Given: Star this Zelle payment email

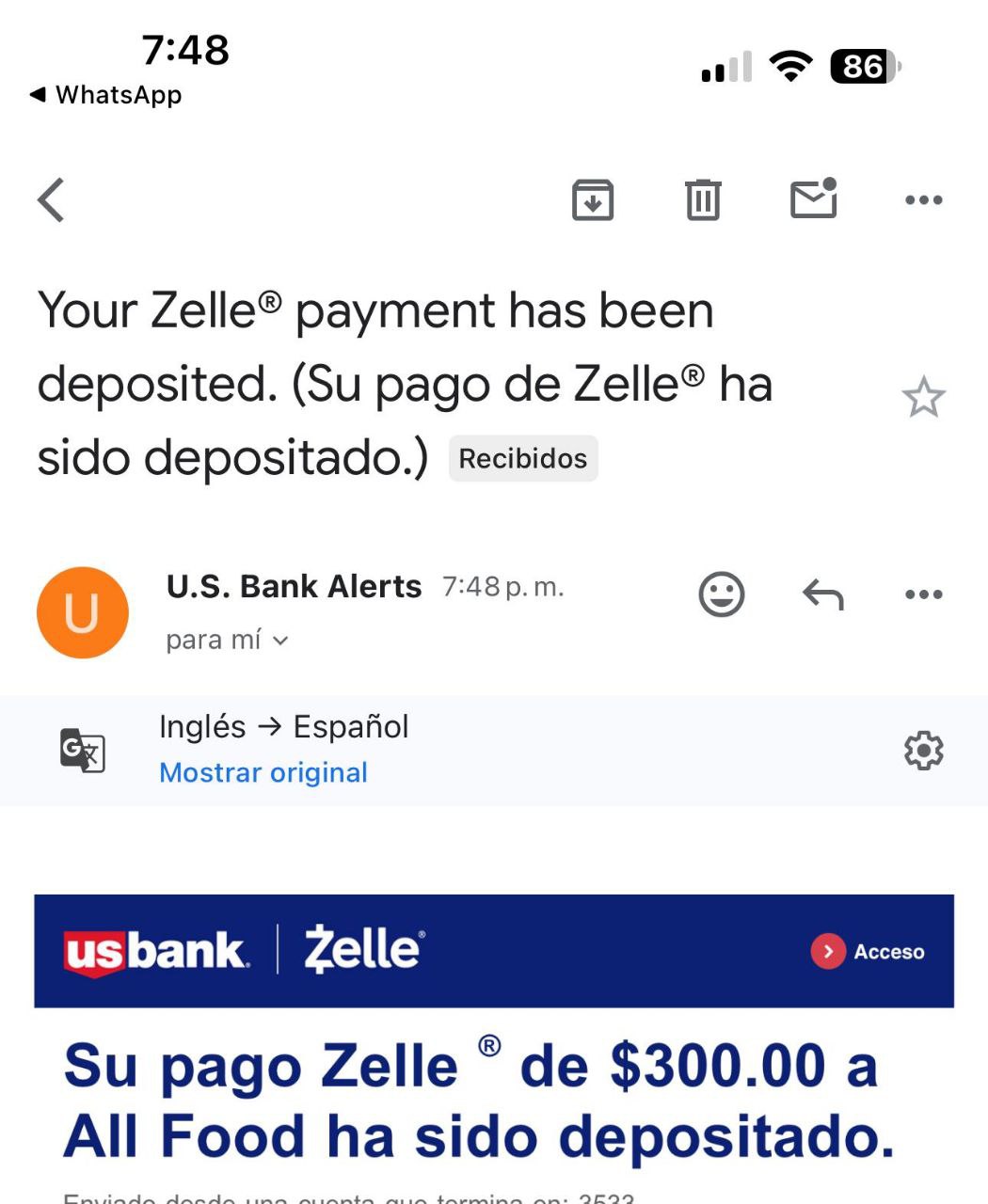Looking at the screenshot, I should [x=923, y=398].
